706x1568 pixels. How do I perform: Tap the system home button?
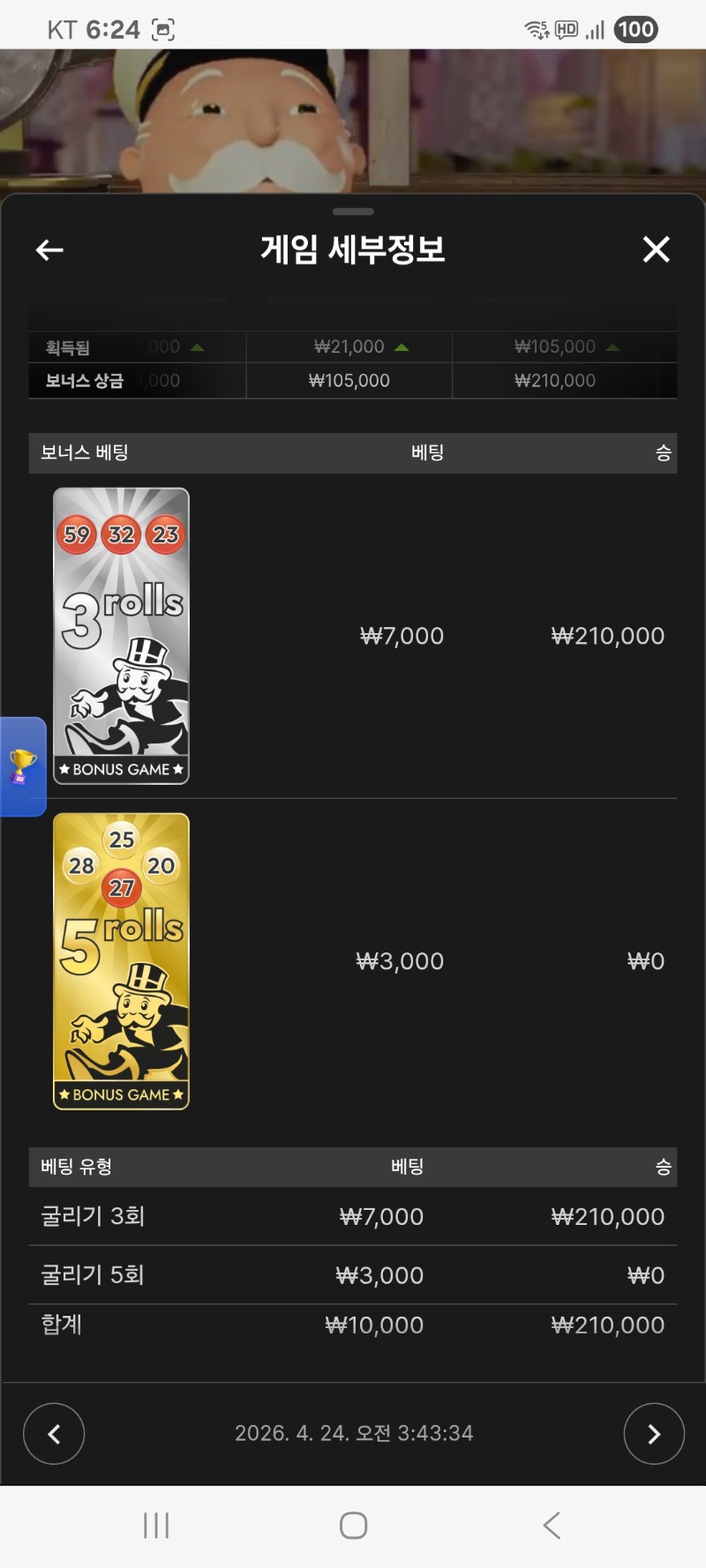[353, 1525]
